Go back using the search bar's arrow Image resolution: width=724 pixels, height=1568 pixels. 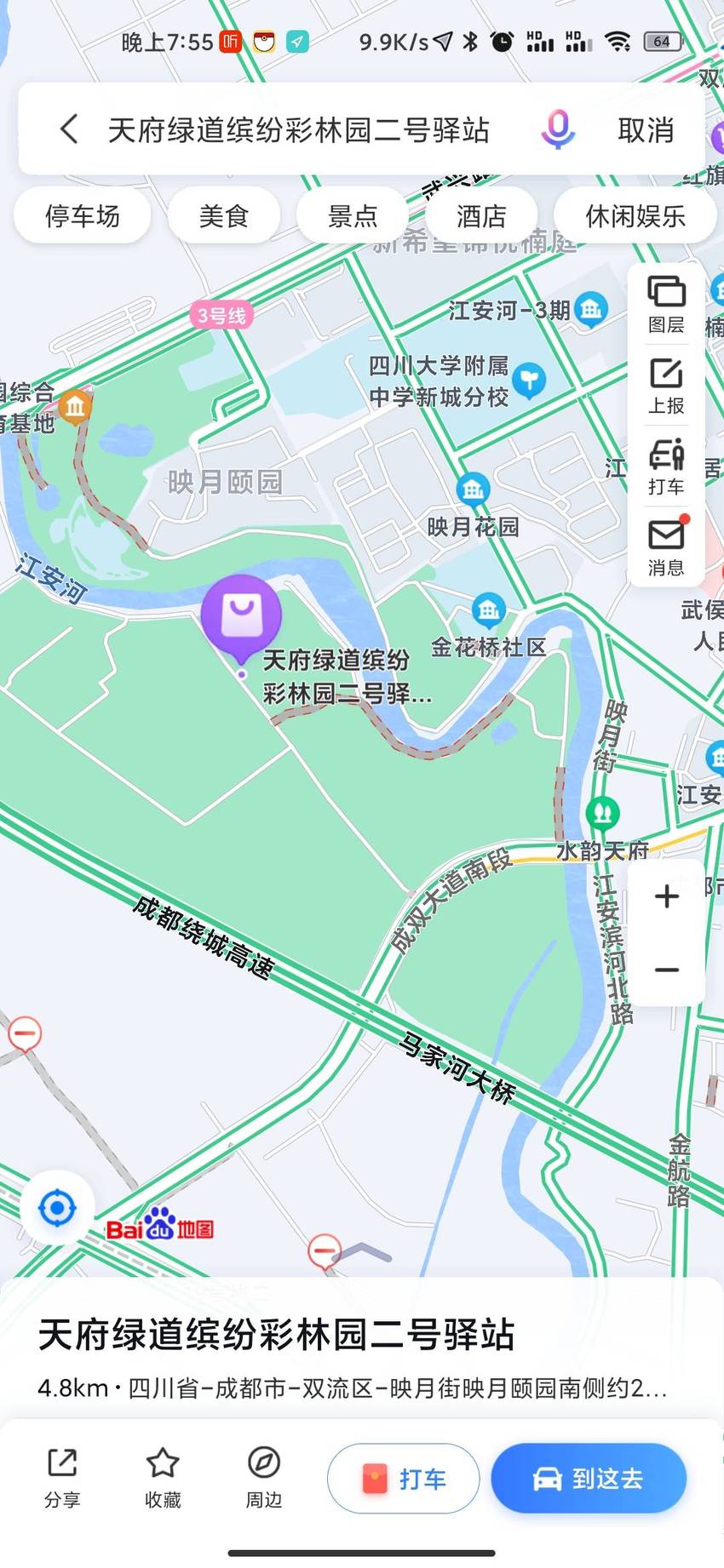69,129
